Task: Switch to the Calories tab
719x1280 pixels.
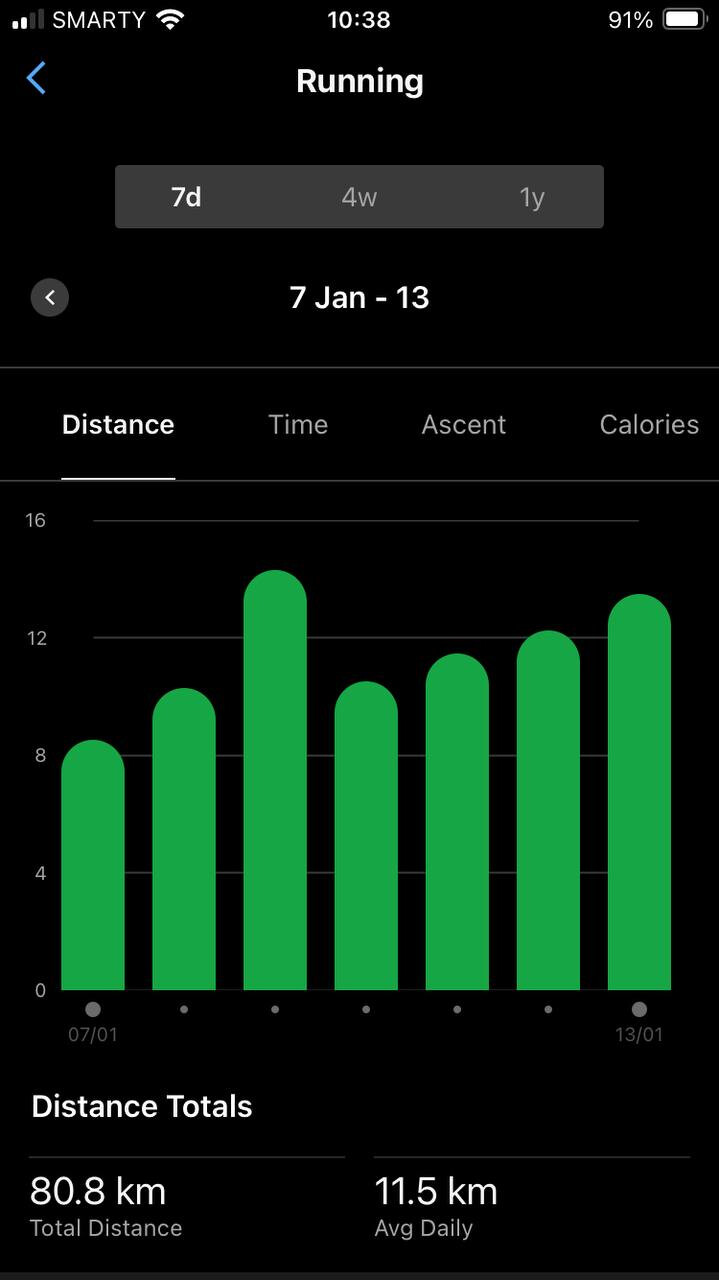Action: click(x=649, y=425)
